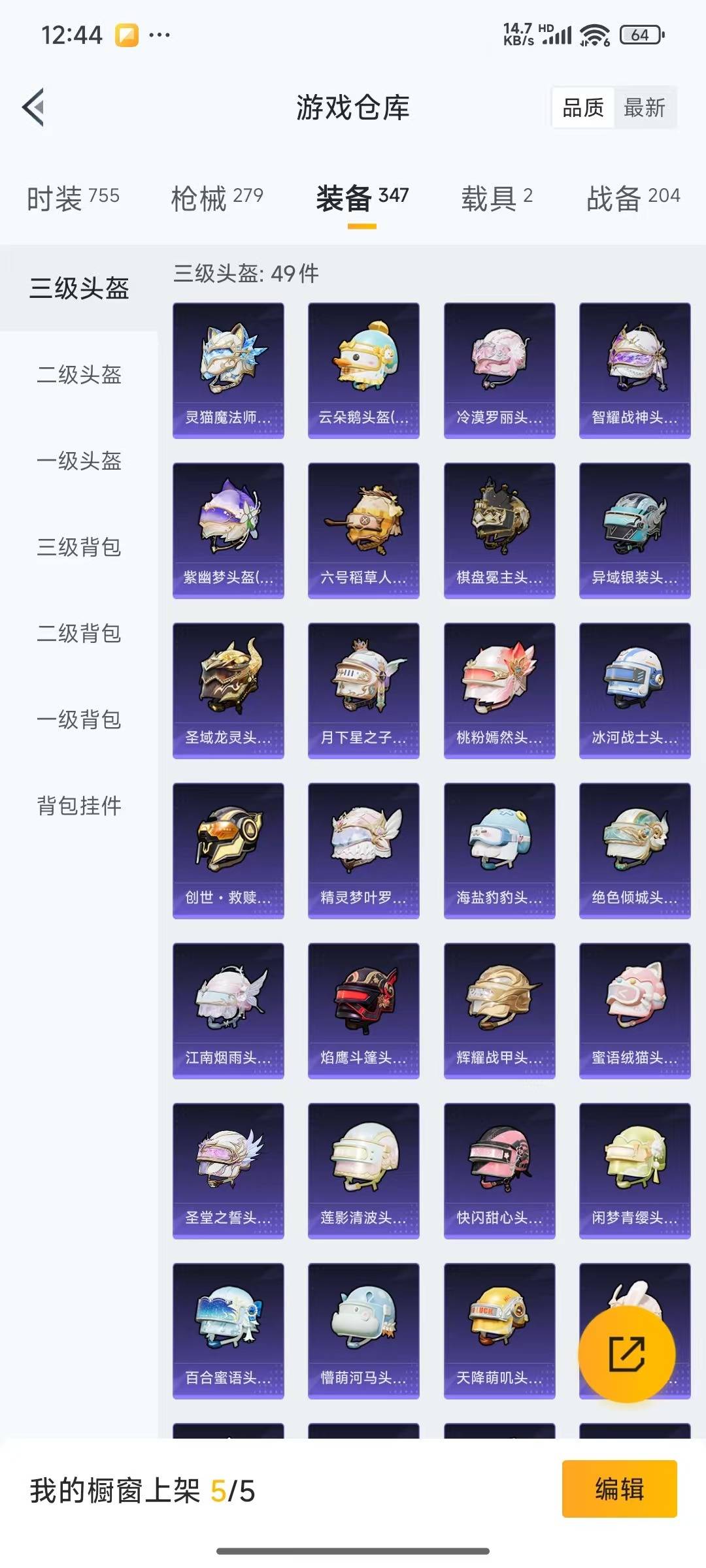Open the 灵猫魔法师 helmet item
Viewport: 706px width, 1568px height.
pyautogui.click(x=228, y=370)
